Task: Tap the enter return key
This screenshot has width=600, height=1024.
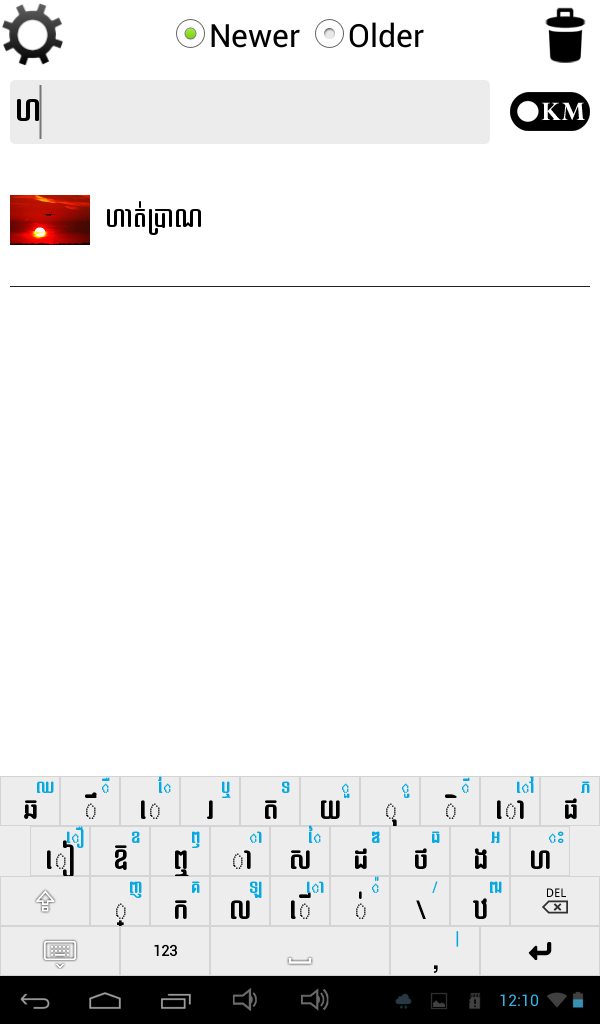Action: pyautogui.click(x=540, y=951)
